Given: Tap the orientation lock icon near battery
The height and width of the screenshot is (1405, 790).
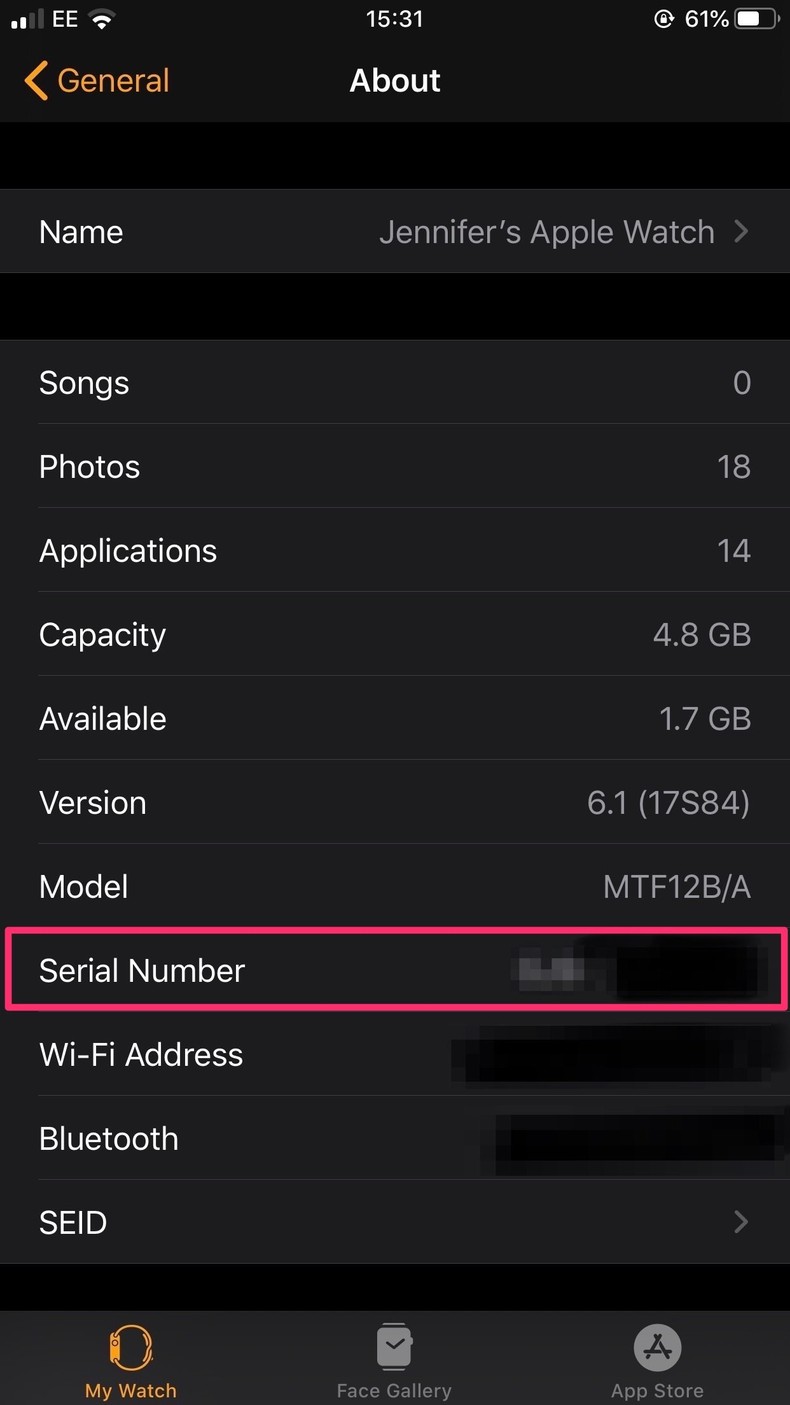Looking at the screenshot, I should [x=665, y=18].
